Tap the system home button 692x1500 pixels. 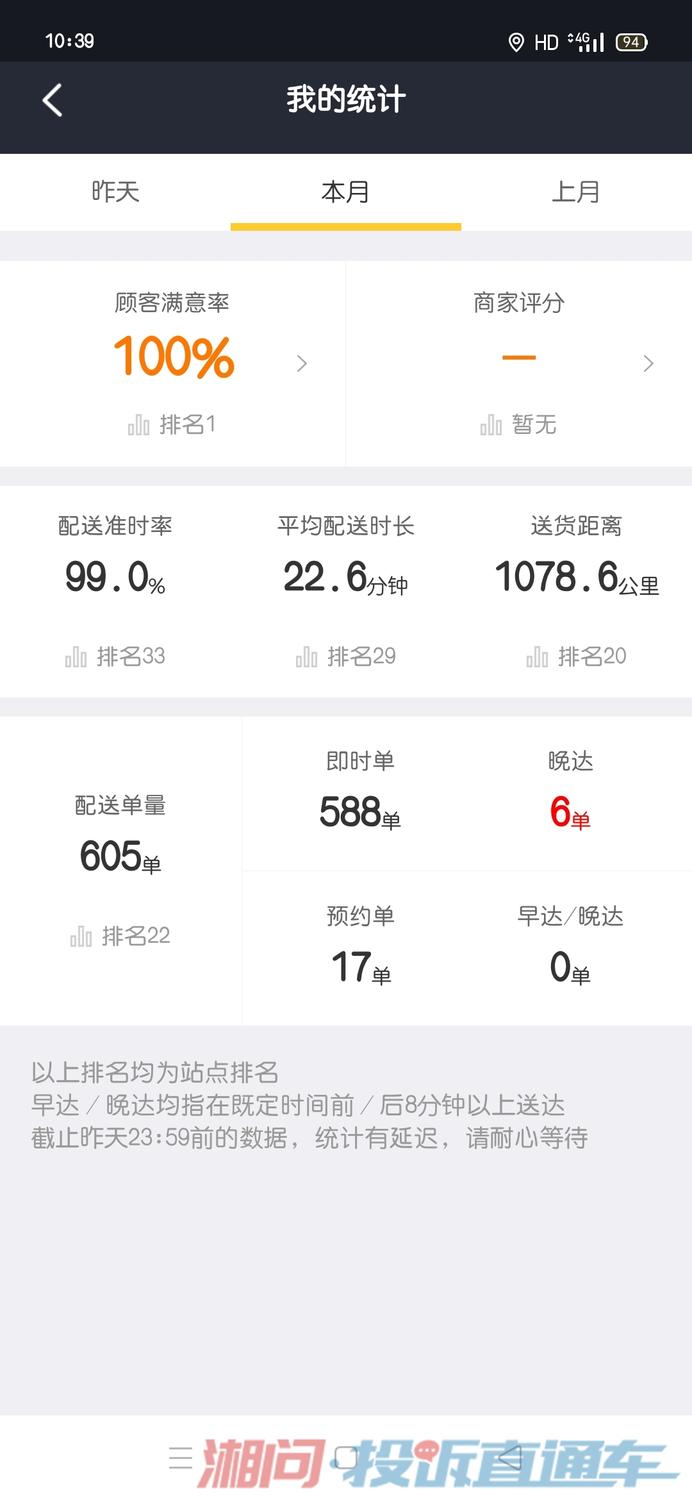pos(346,1457)
